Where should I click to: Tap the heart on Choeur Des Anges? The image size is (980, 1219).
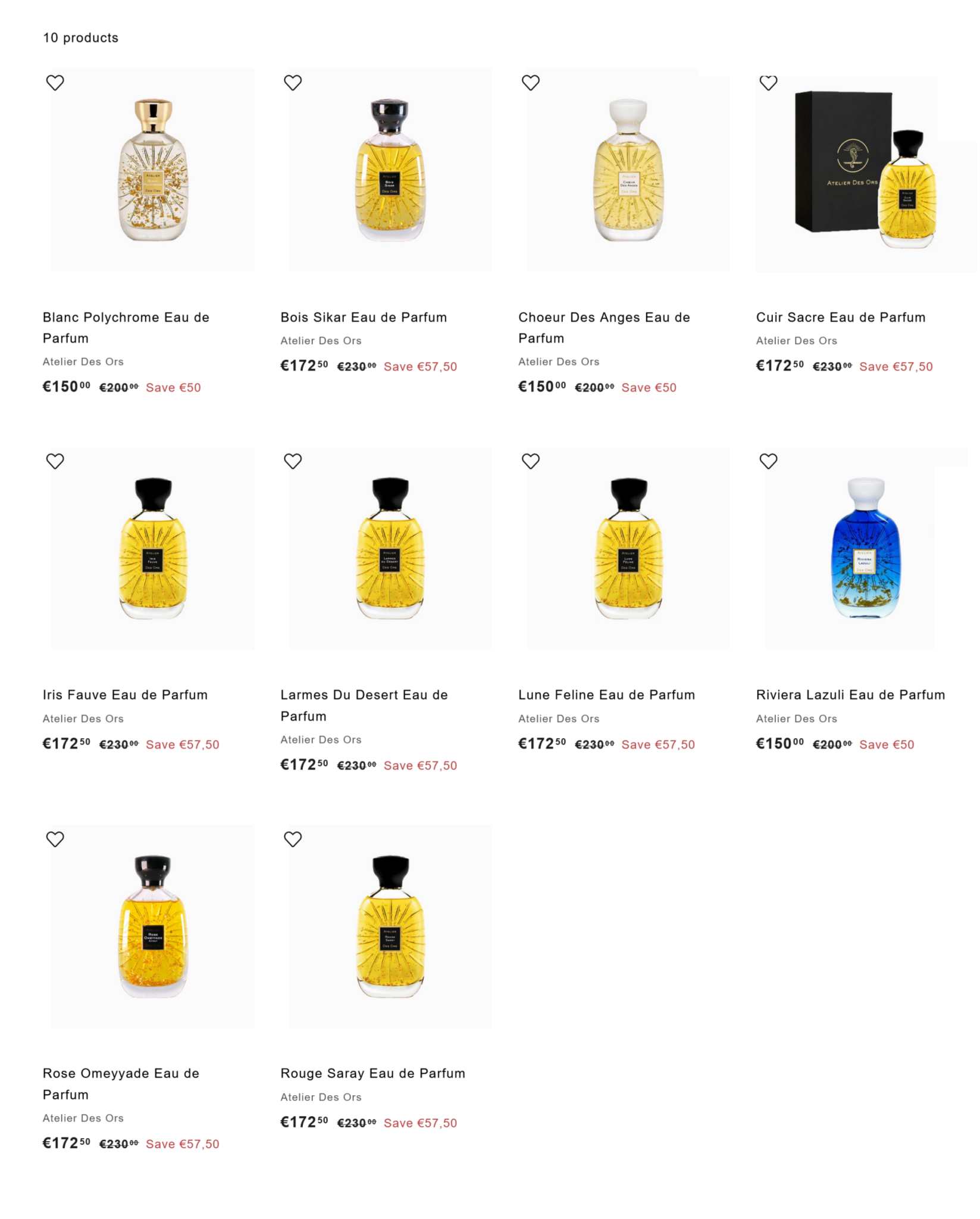pos(530,83)
